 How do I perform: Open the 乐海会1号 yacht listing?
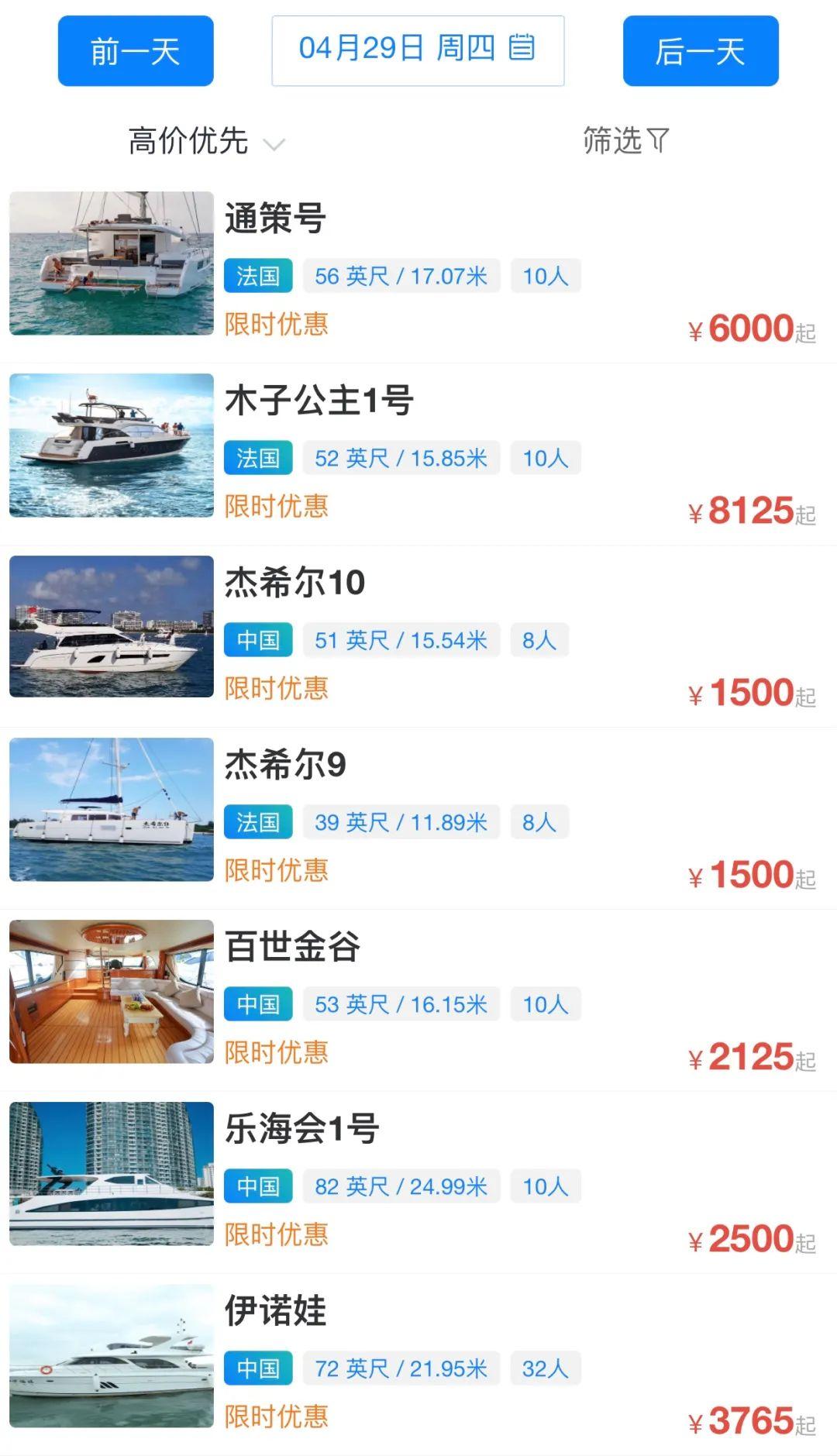pos(301,1129)
